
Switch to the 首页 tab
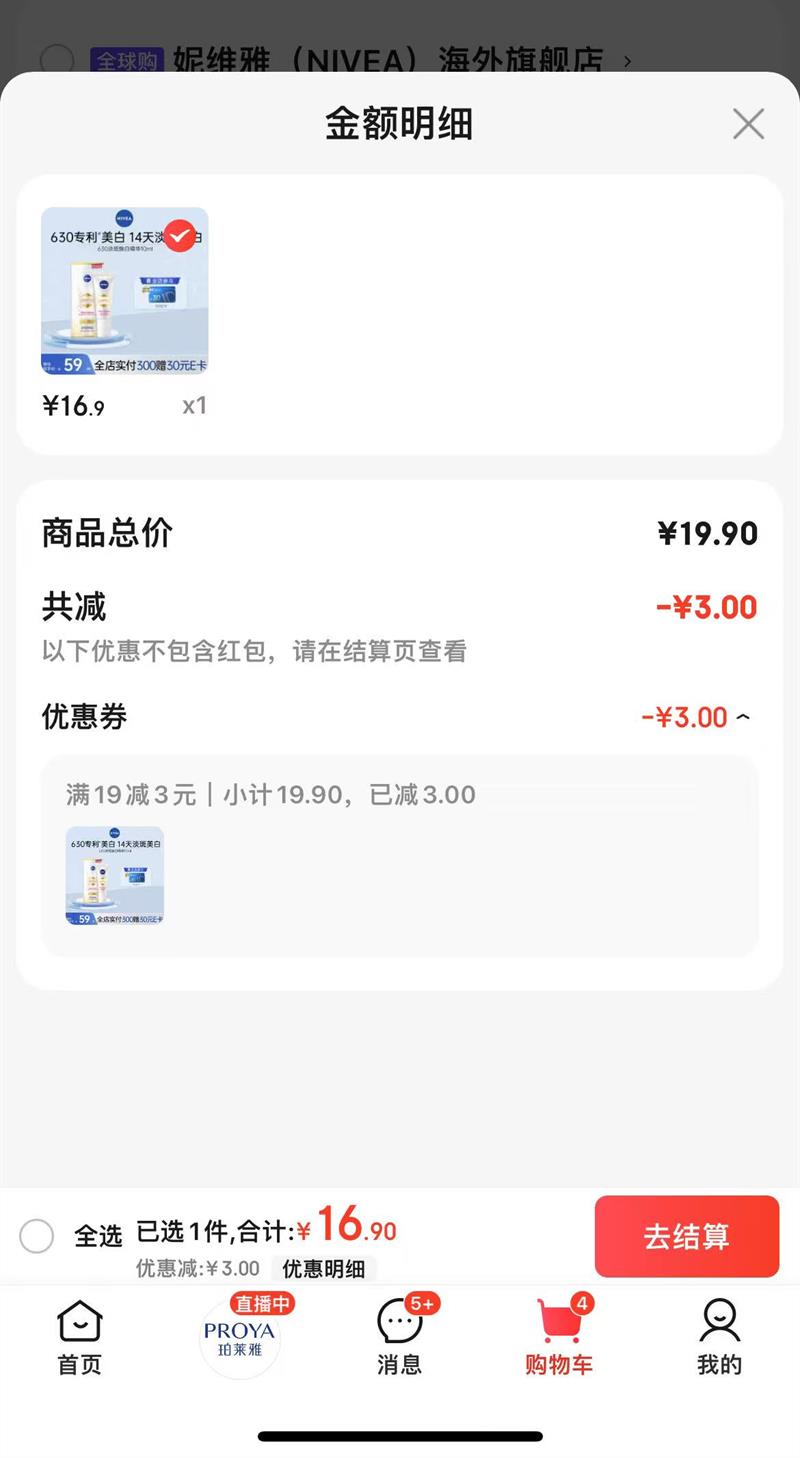click(x=79, y=1340)
